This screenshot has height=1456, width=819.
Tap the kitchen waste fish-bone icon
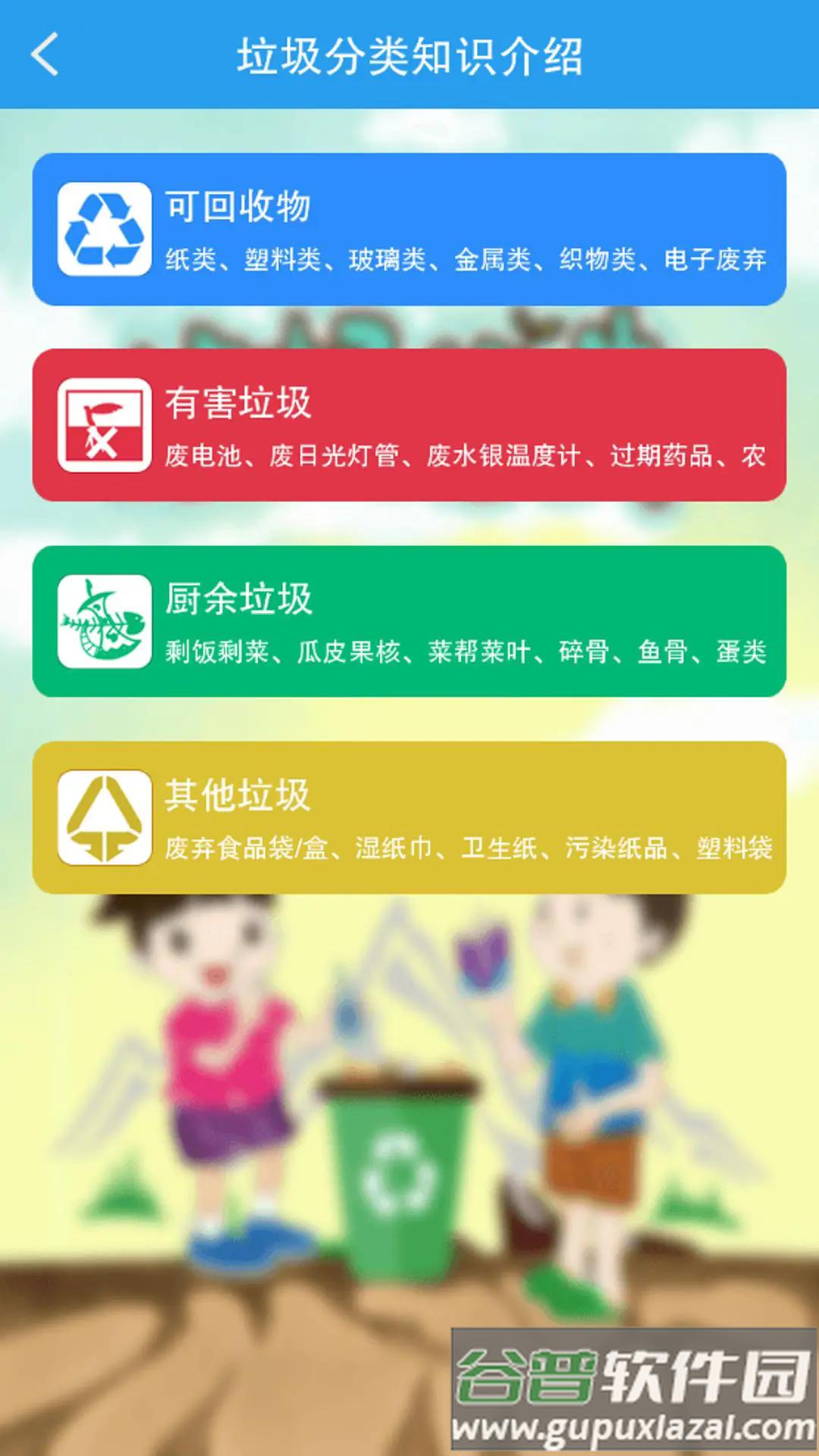click(x=104, y=620)
